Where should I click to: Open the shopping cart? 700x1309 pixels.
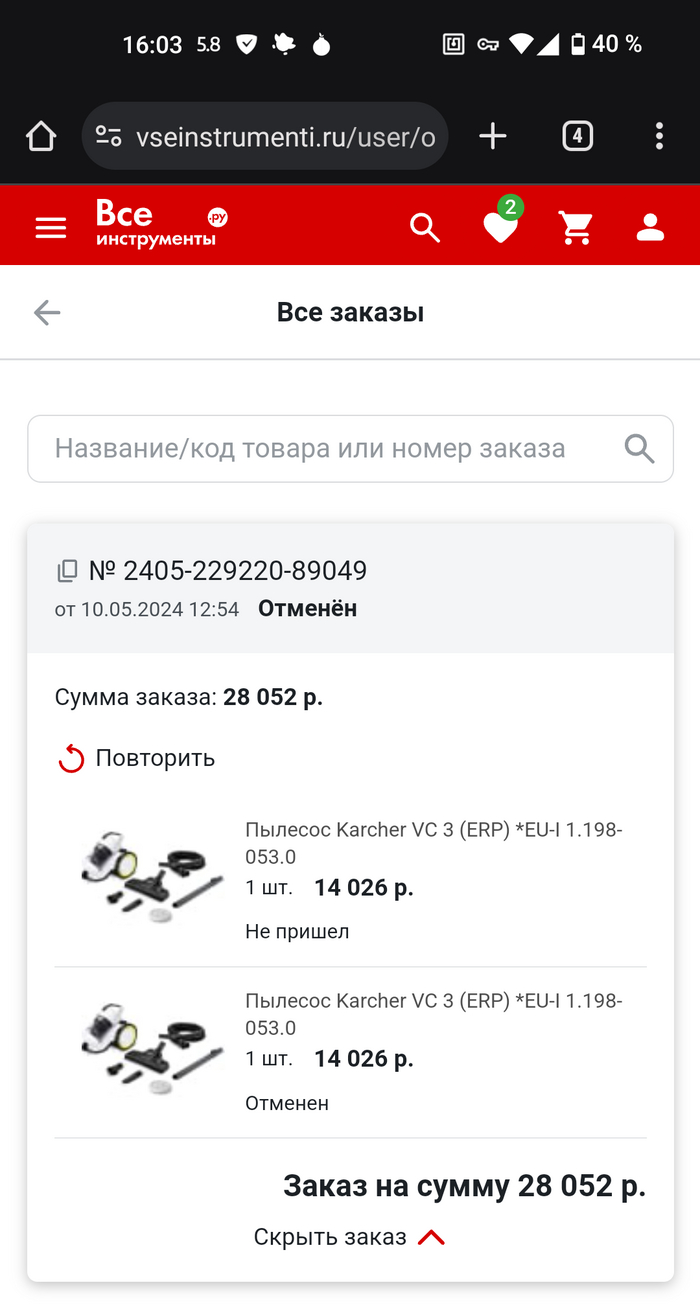[576, 228]
